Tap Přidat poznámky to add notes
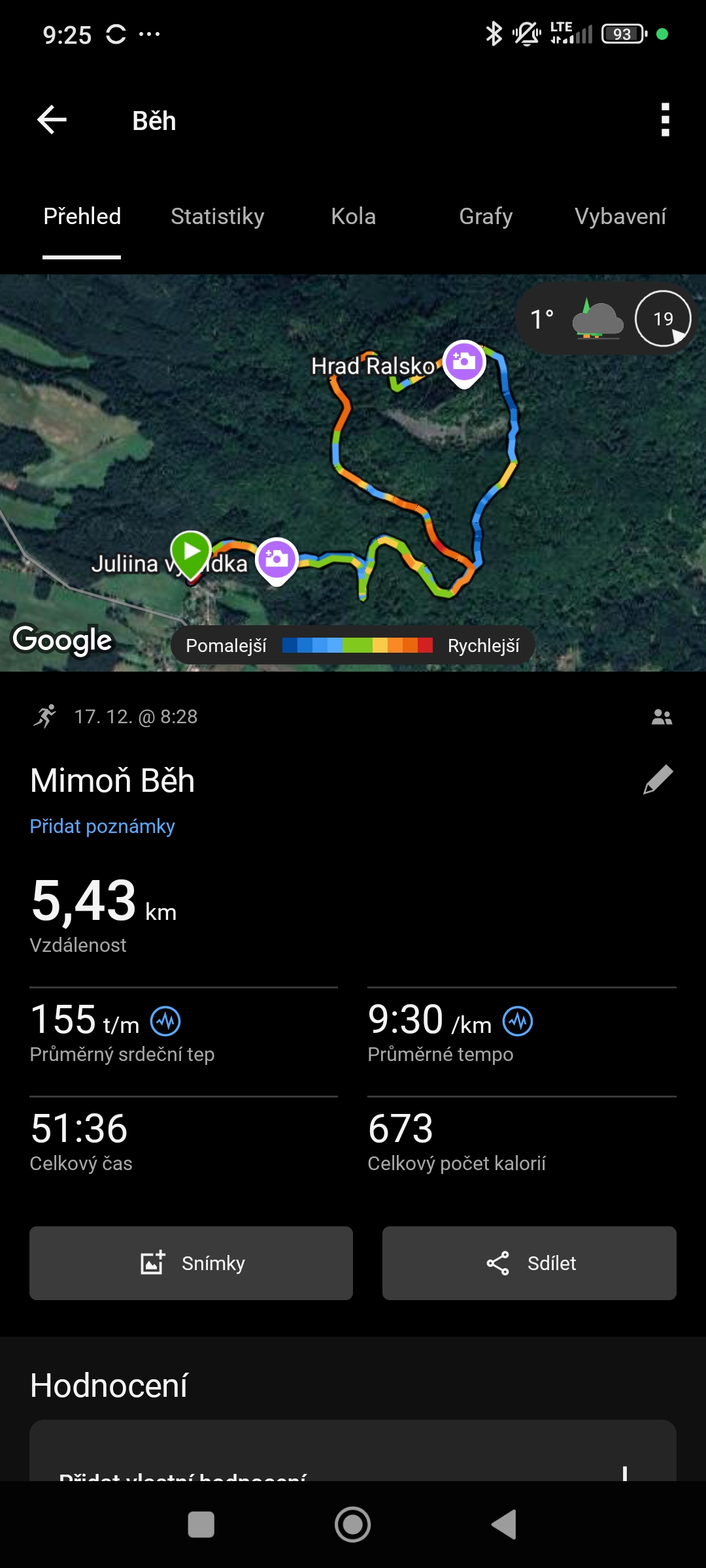706x1568 pixels. 103,826
